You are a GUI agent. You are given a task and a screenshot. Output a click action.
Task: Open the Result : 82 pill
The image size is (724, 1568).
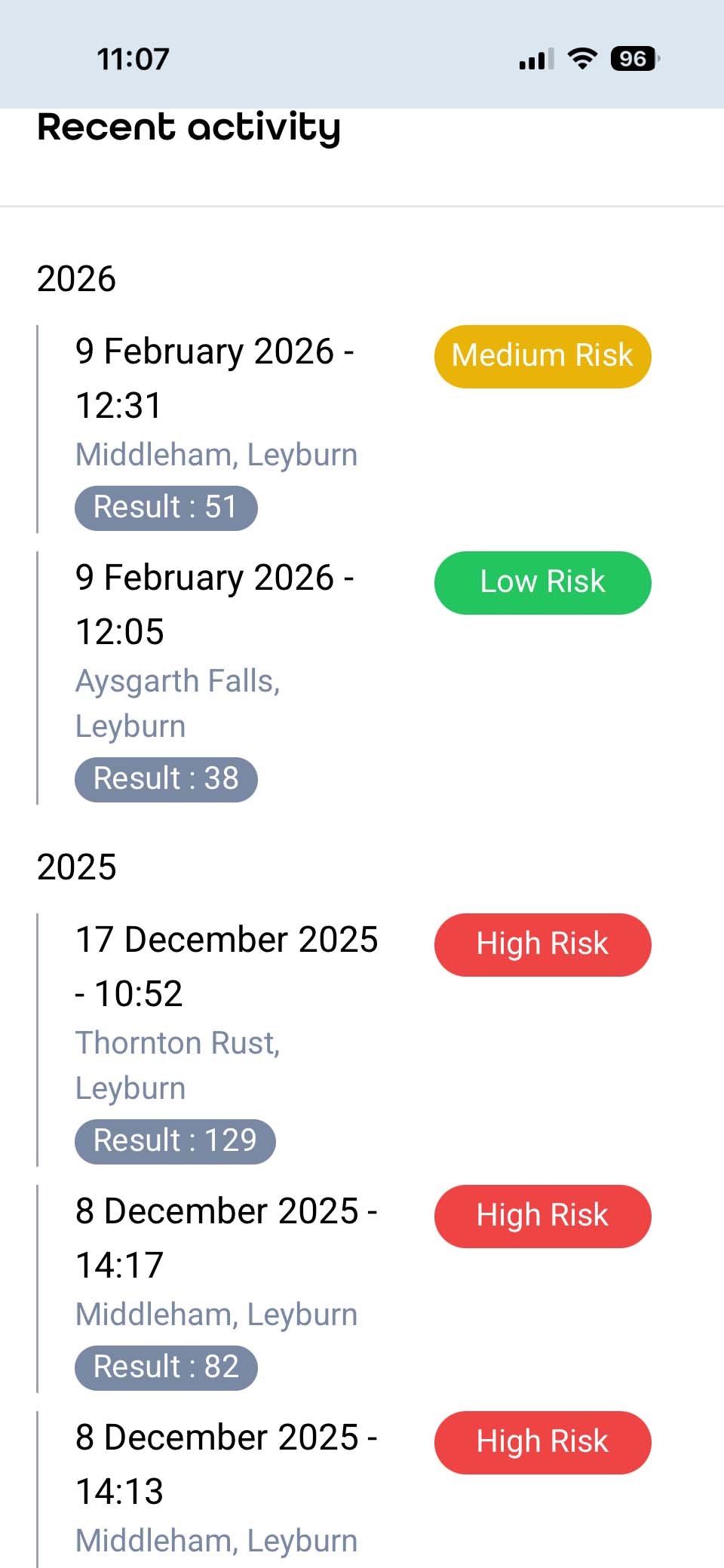166,1367
